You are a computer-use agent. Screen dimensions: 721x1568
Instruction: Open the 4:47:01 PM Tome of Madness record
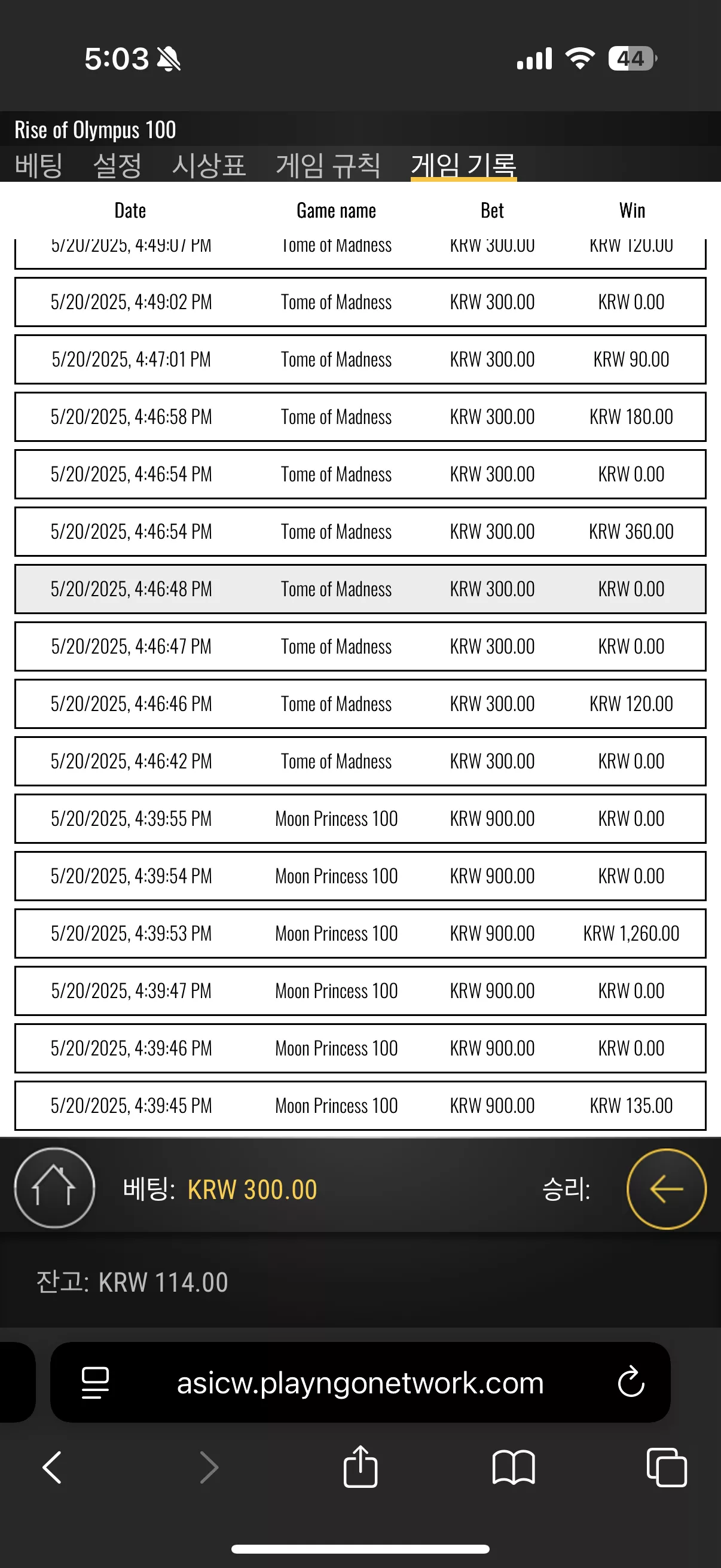tap(360, 359)
